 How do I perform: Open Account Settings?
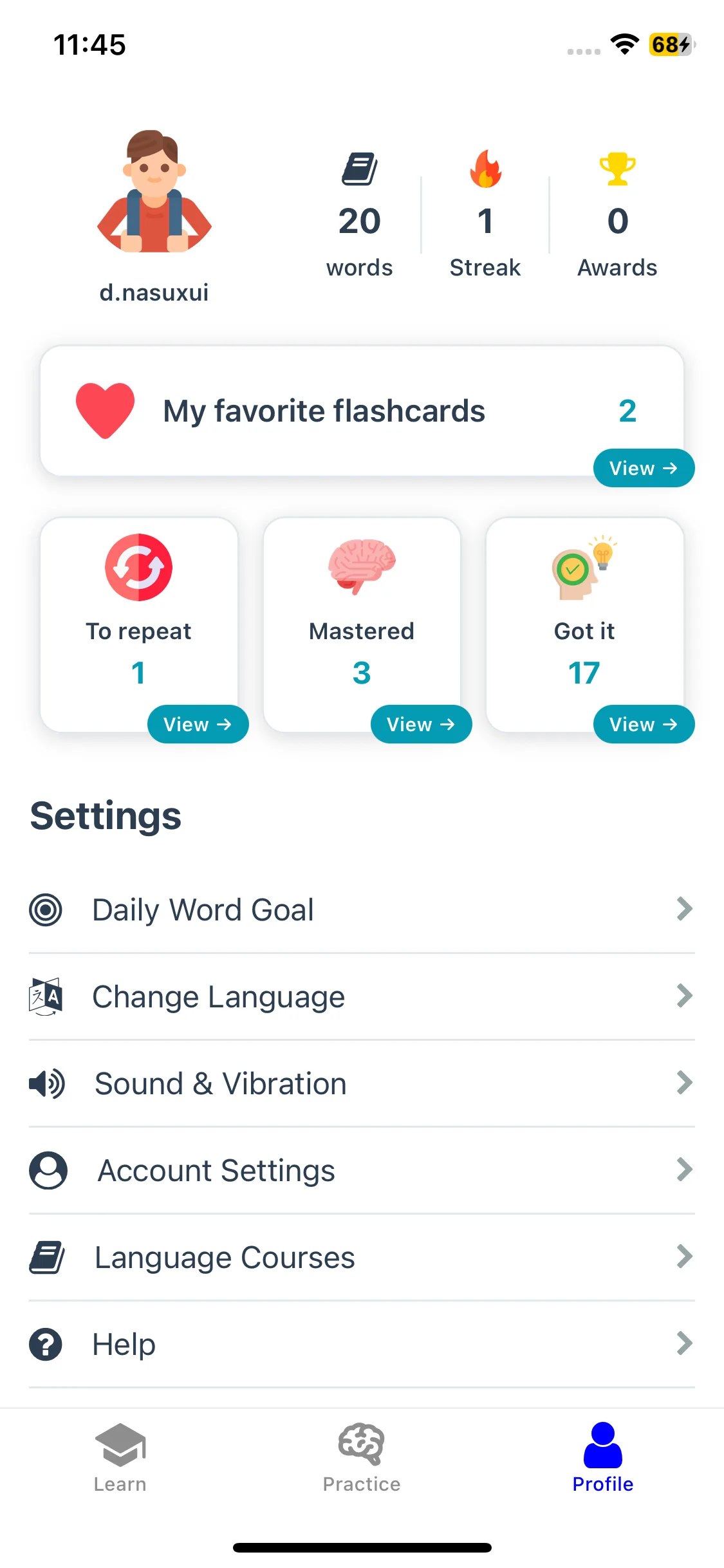[x=362, y=1170]
